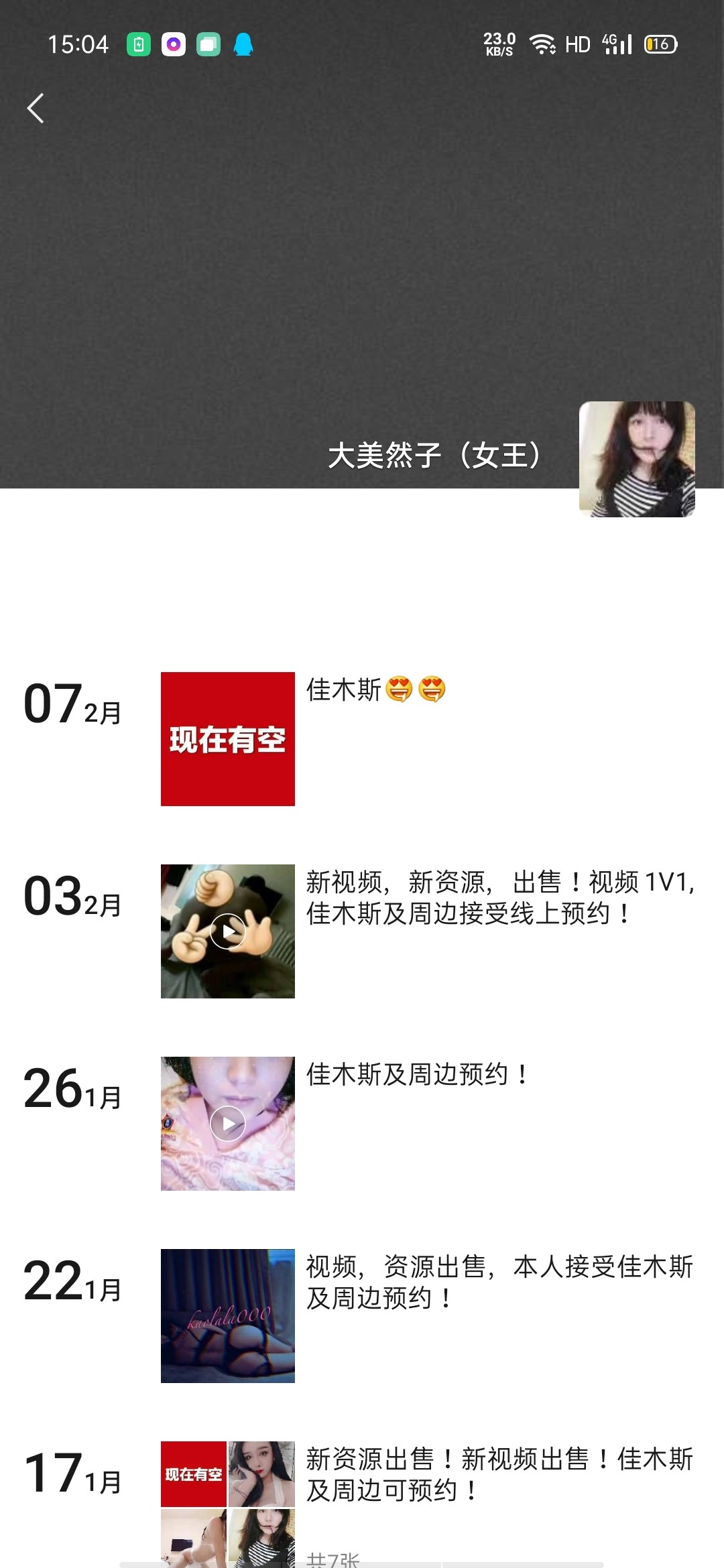Go back using the top-left arrow
Image resolution: width=724 pixels, height=1568 pixels.
[36, 108]
